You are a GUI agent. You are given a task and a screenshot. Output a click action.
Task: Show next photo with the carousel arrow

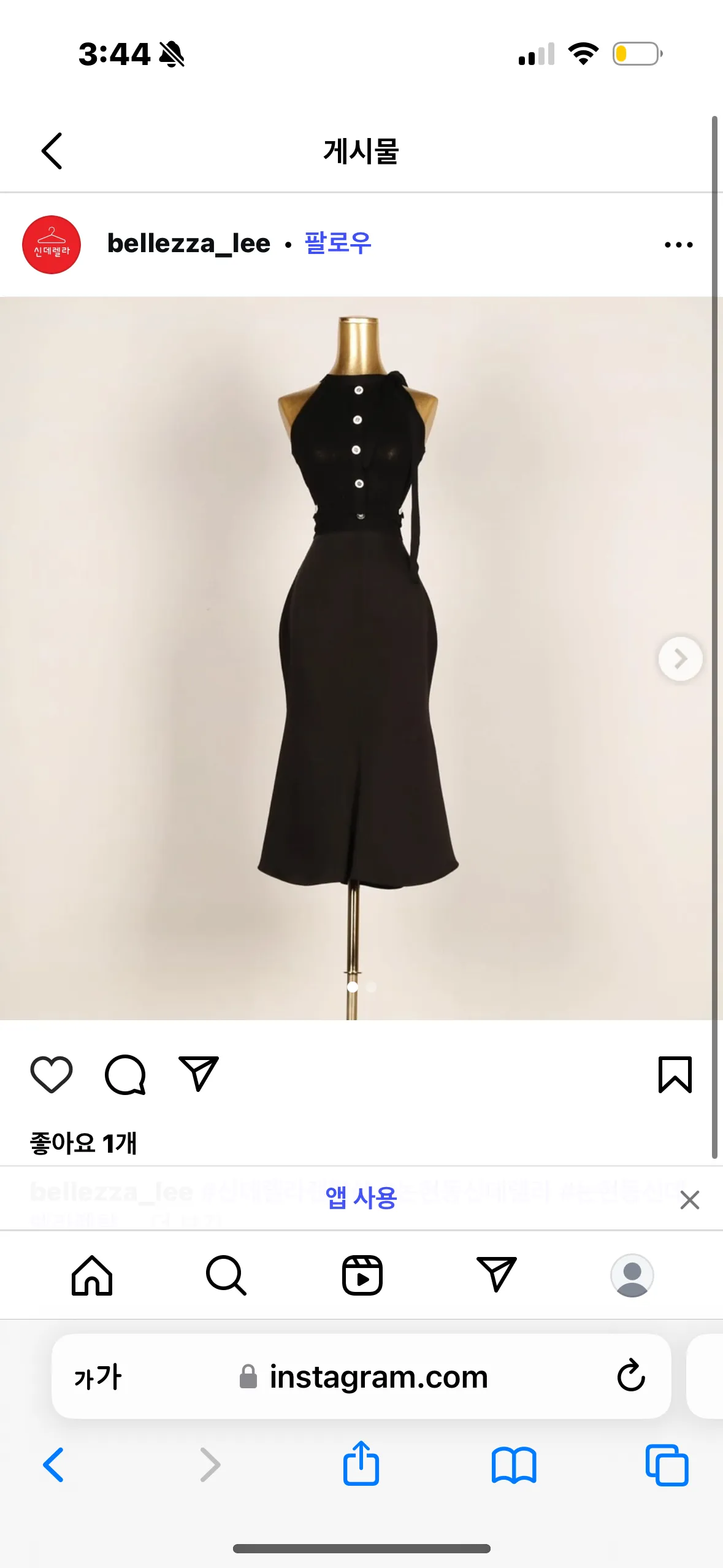[680, 659]
